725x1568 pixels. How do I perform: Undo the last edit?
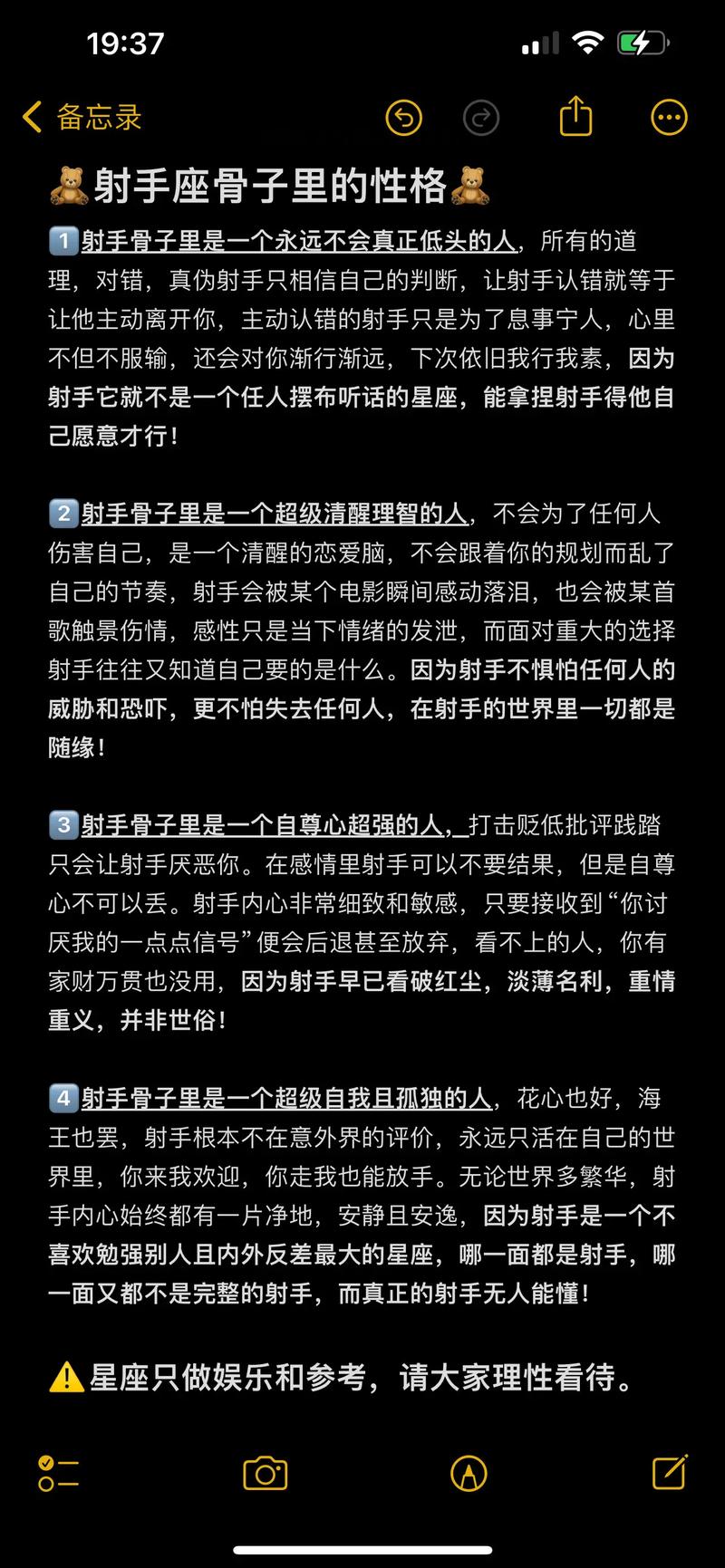tap(404, 118)
